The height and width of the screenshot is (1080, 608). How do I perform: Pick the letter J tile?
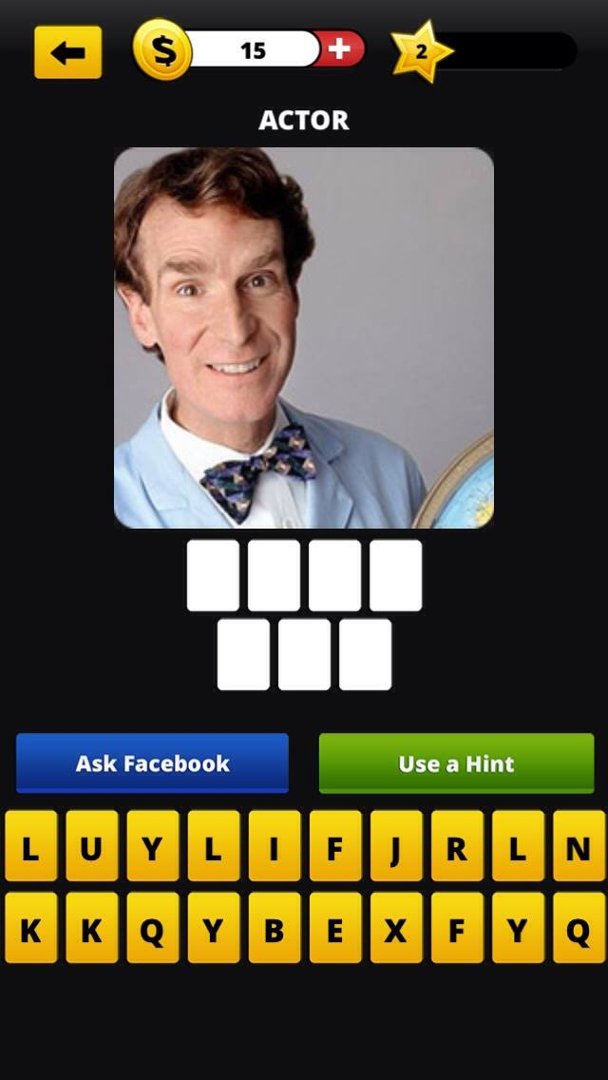tap(396, 846)
